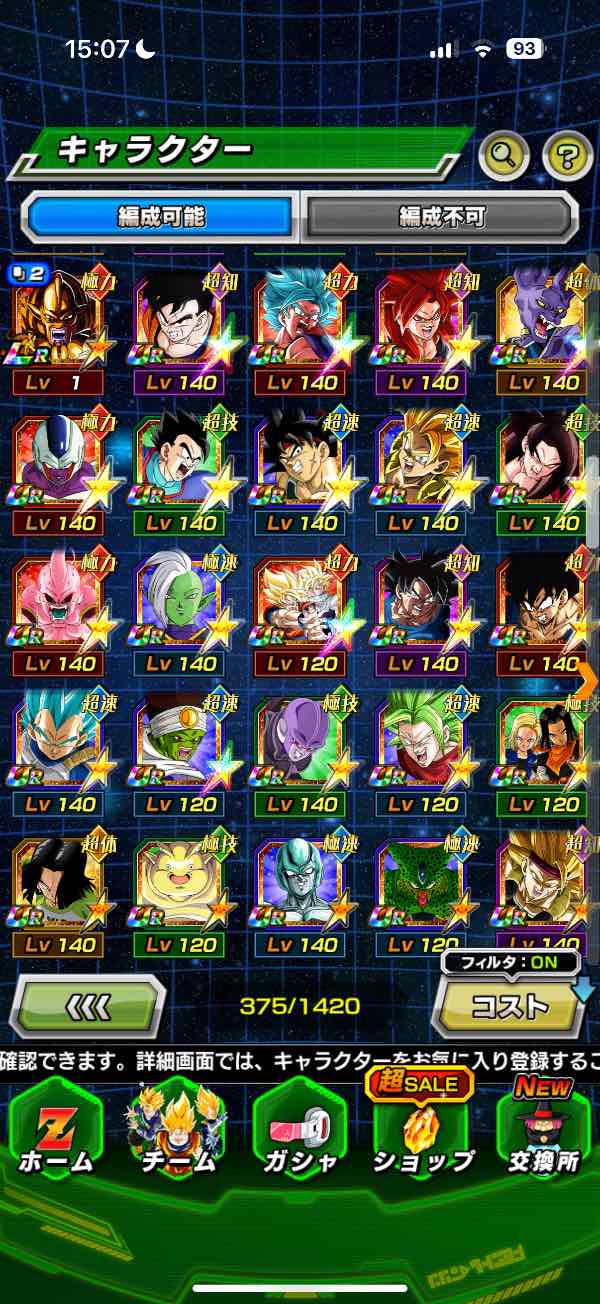
Task: Tap the green back arrows button
Action: 87,1005
